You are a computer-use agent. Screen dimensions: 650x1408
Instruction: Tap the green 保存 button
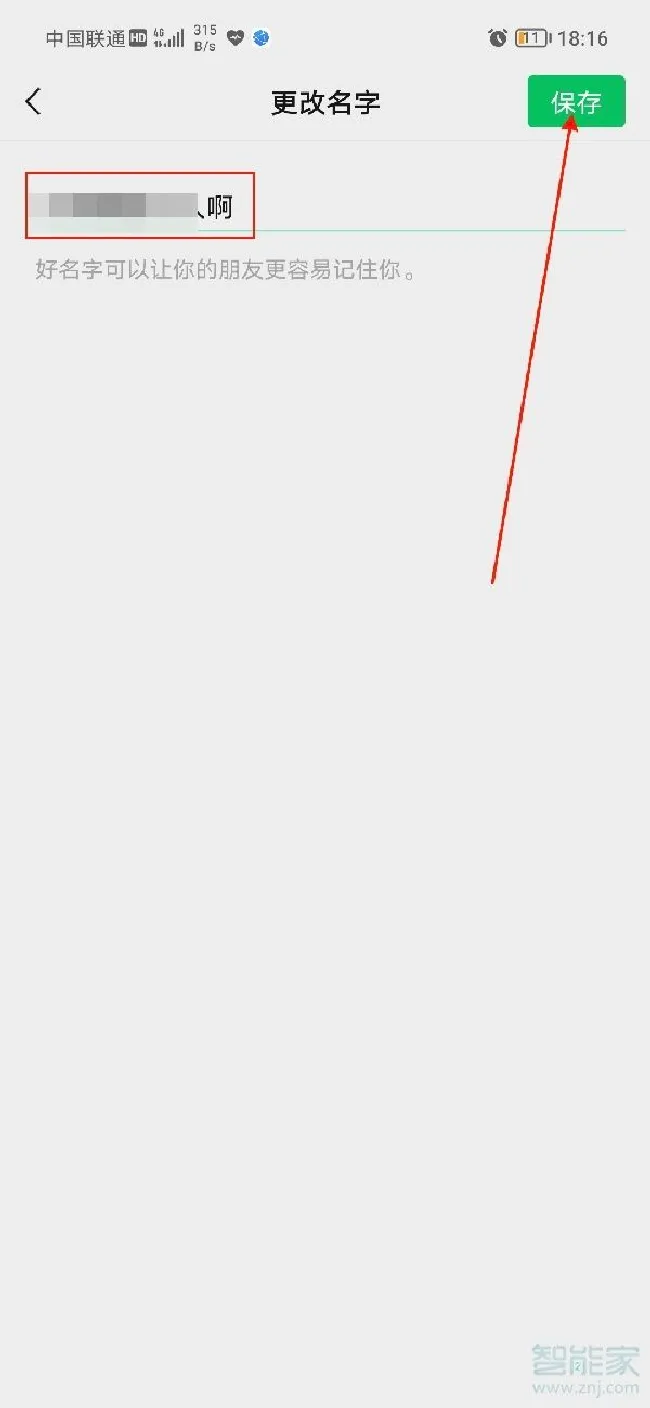576,102
